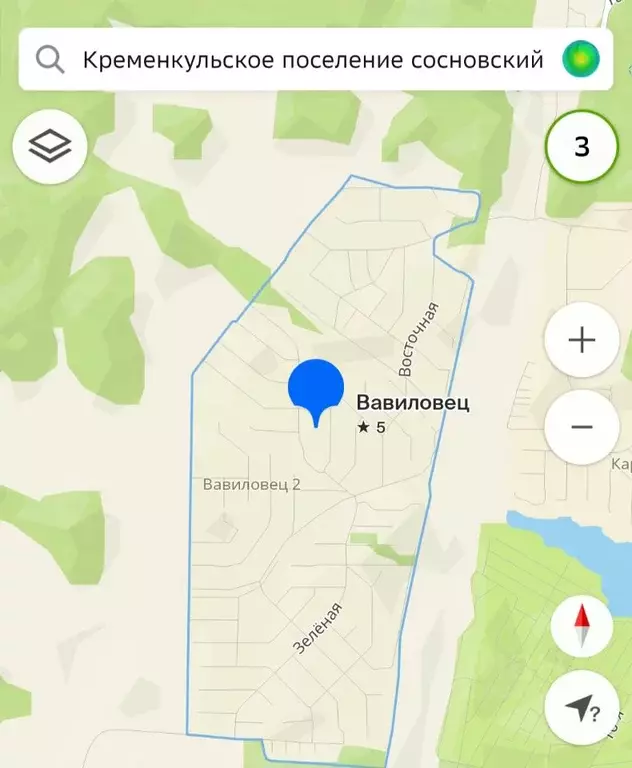The height and width of the screenshot is (768, 632).
Task: Zoom in with the plus button
Action: [581, 340]
